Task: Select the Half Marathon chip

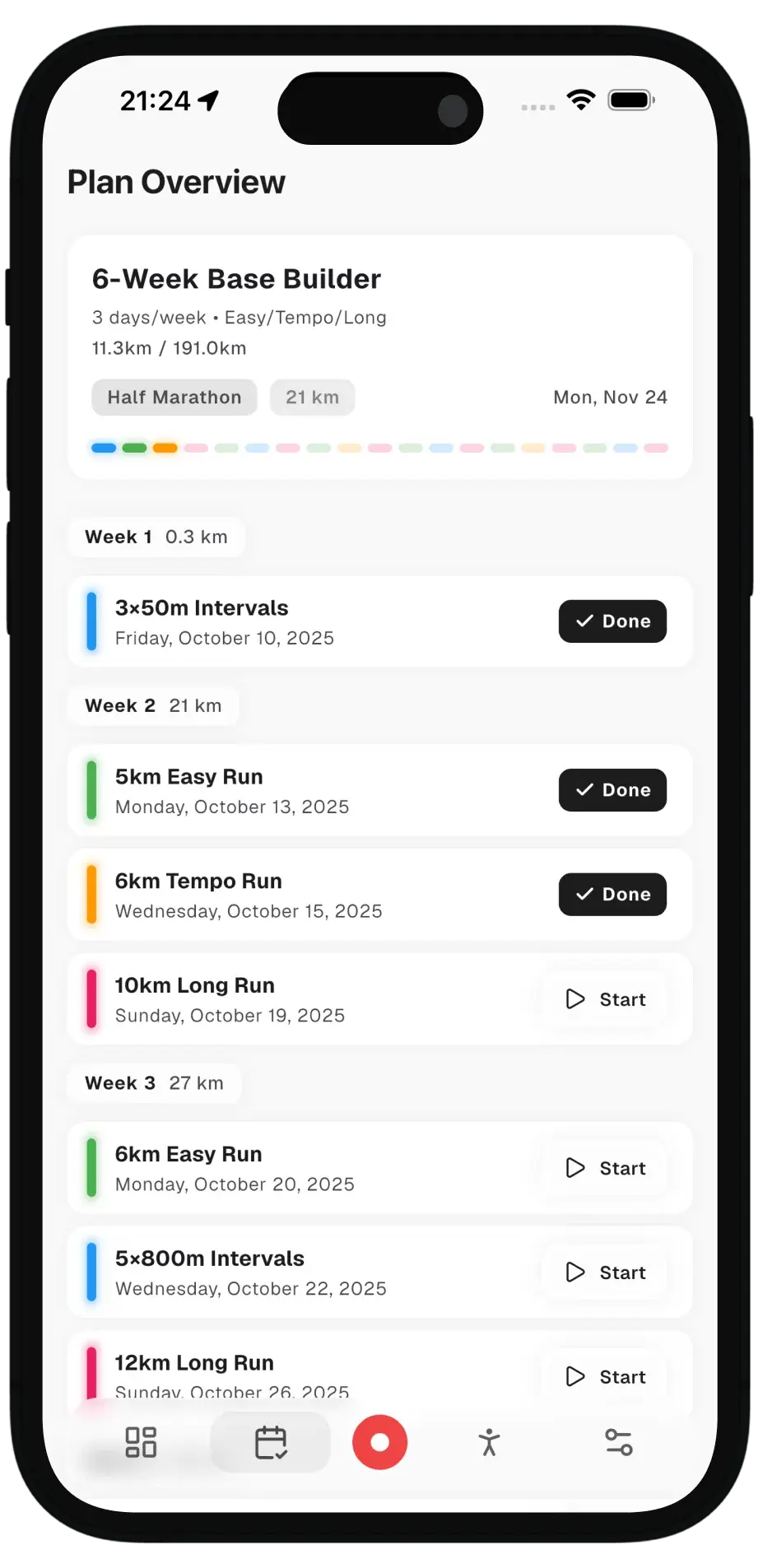Action: pyautogui.click(x=174, y=398)
